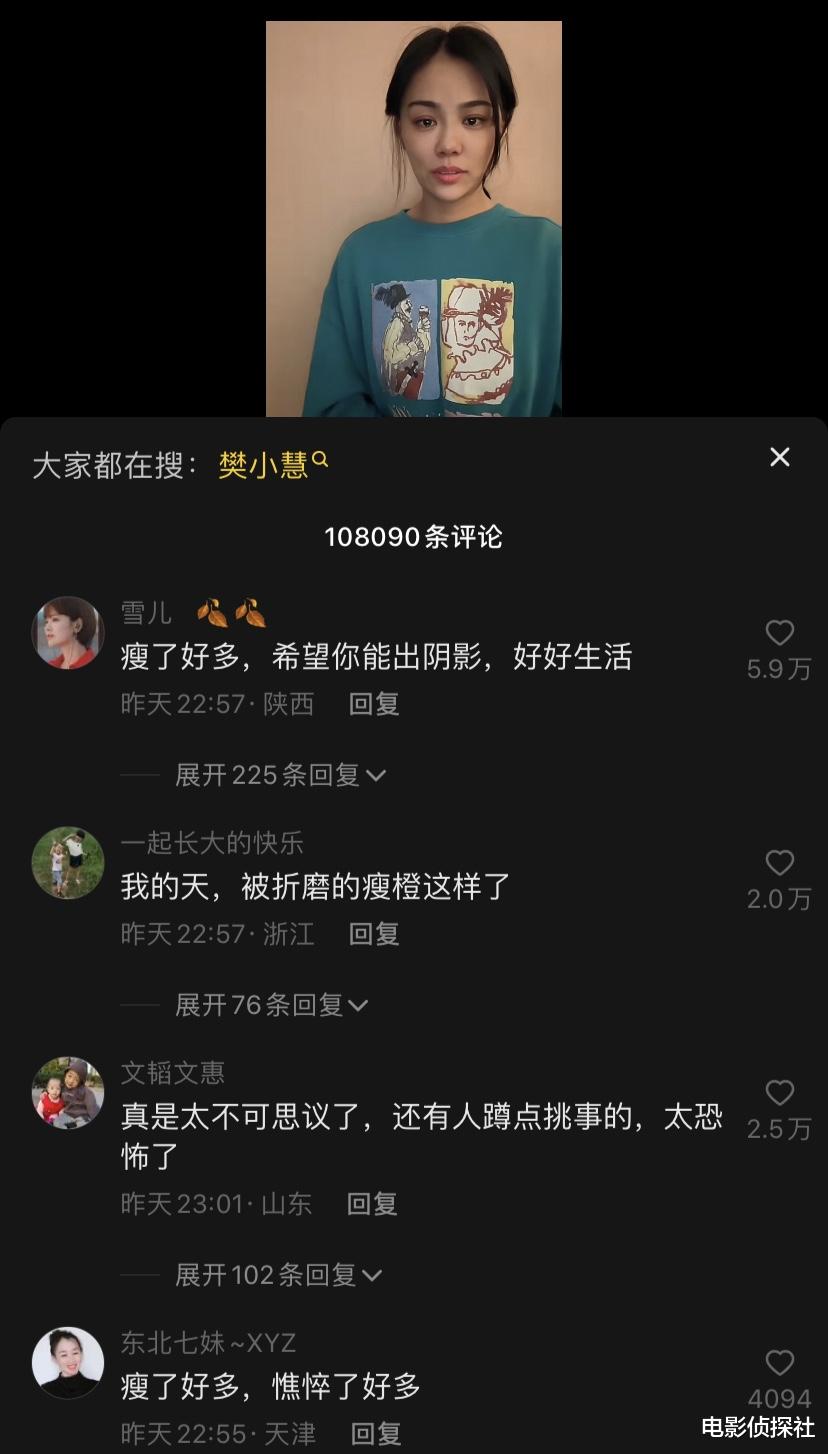828x1454 pixels.
Task: Open the video thumbnail above the comments
Action: tap(414, 215)
